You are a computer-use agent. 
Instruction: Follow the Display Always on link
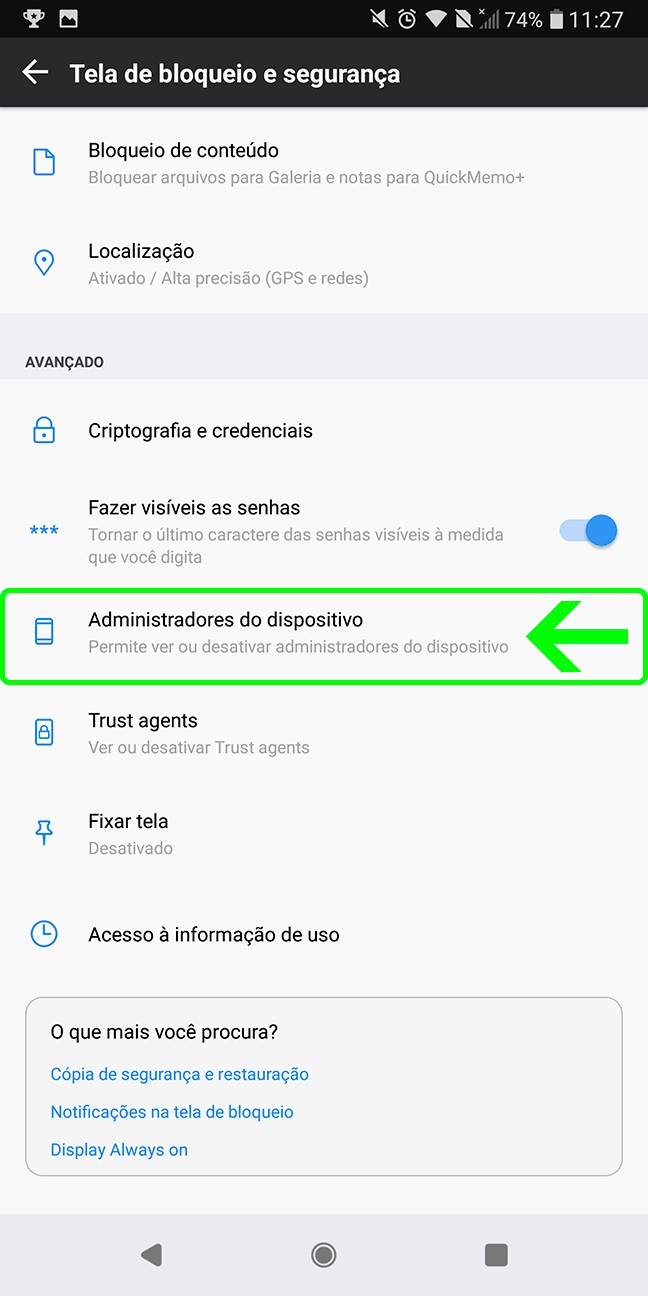tap(119, 1150)
